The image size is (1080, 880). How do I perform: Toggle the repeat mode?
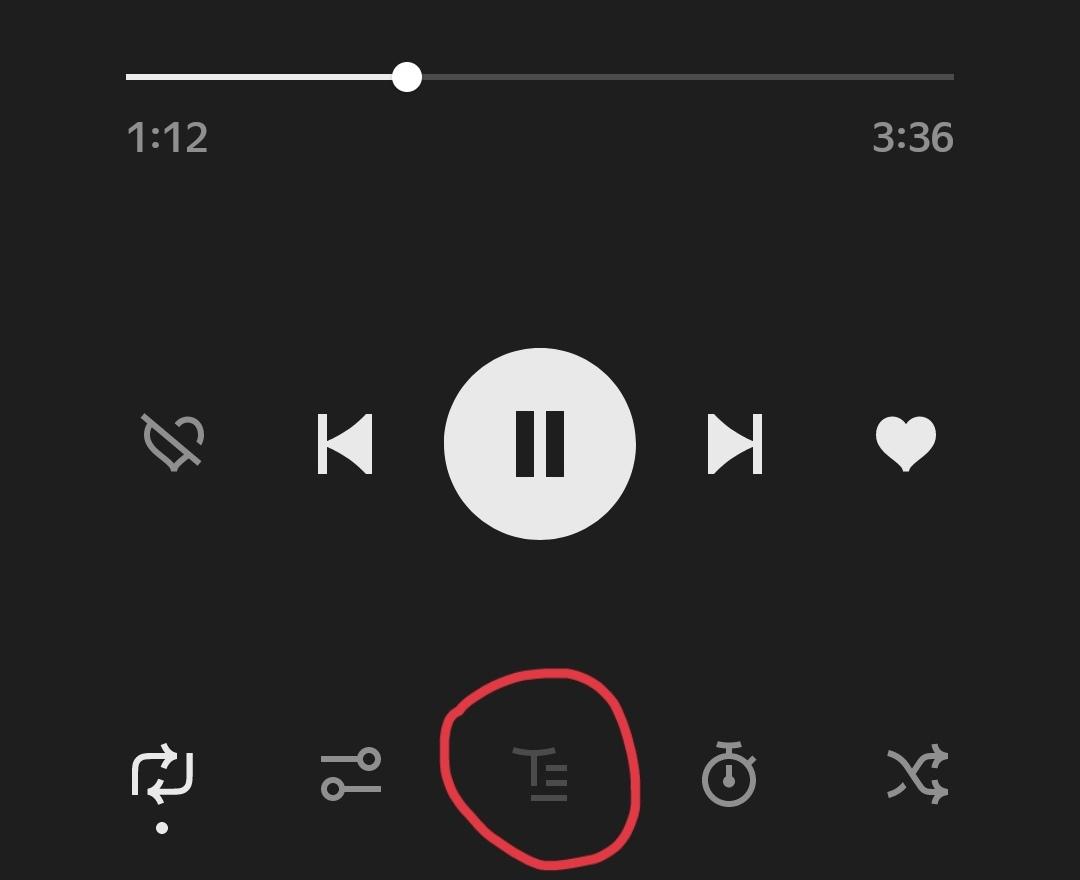(x=162, y=775)
